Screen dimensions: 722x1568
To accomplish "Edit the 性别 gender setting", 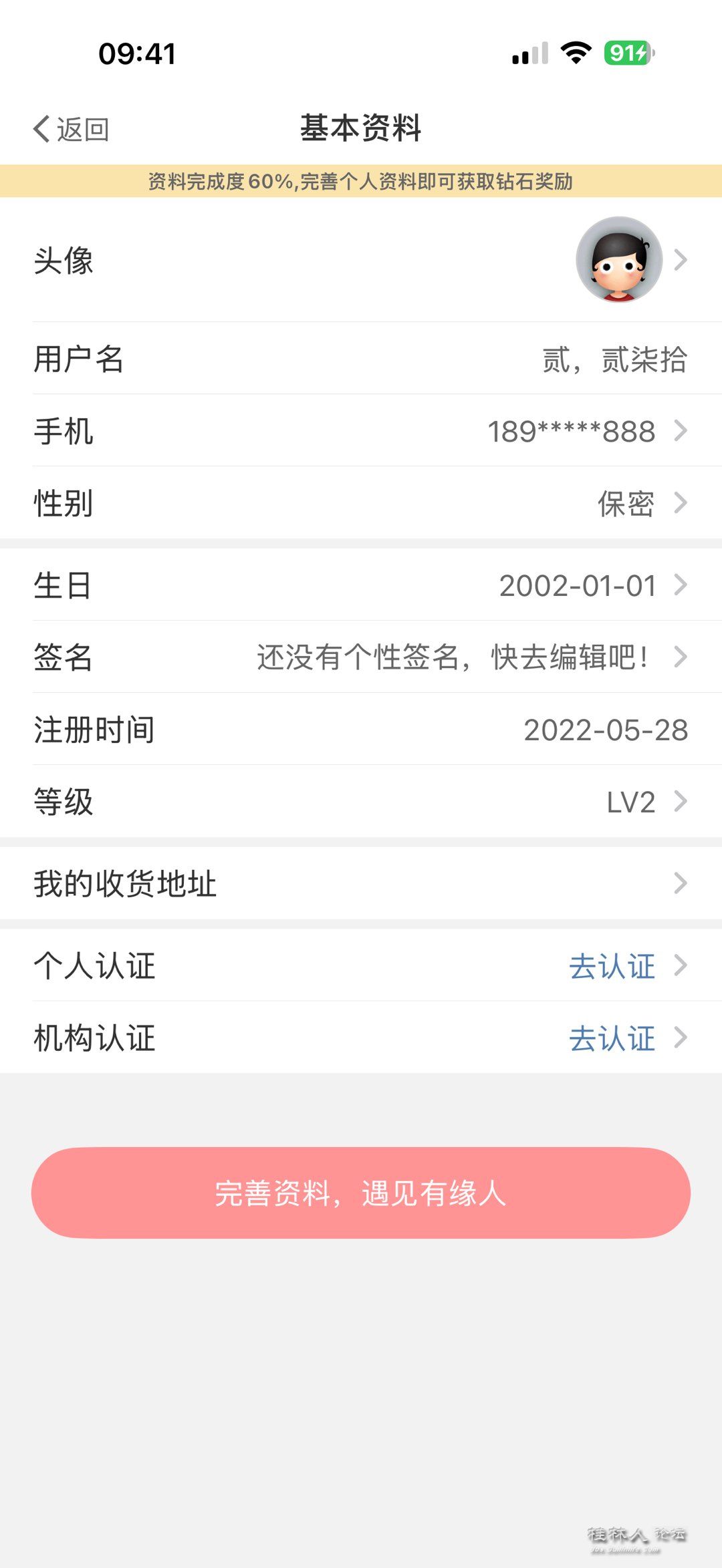I will click(x=361, y=503).
